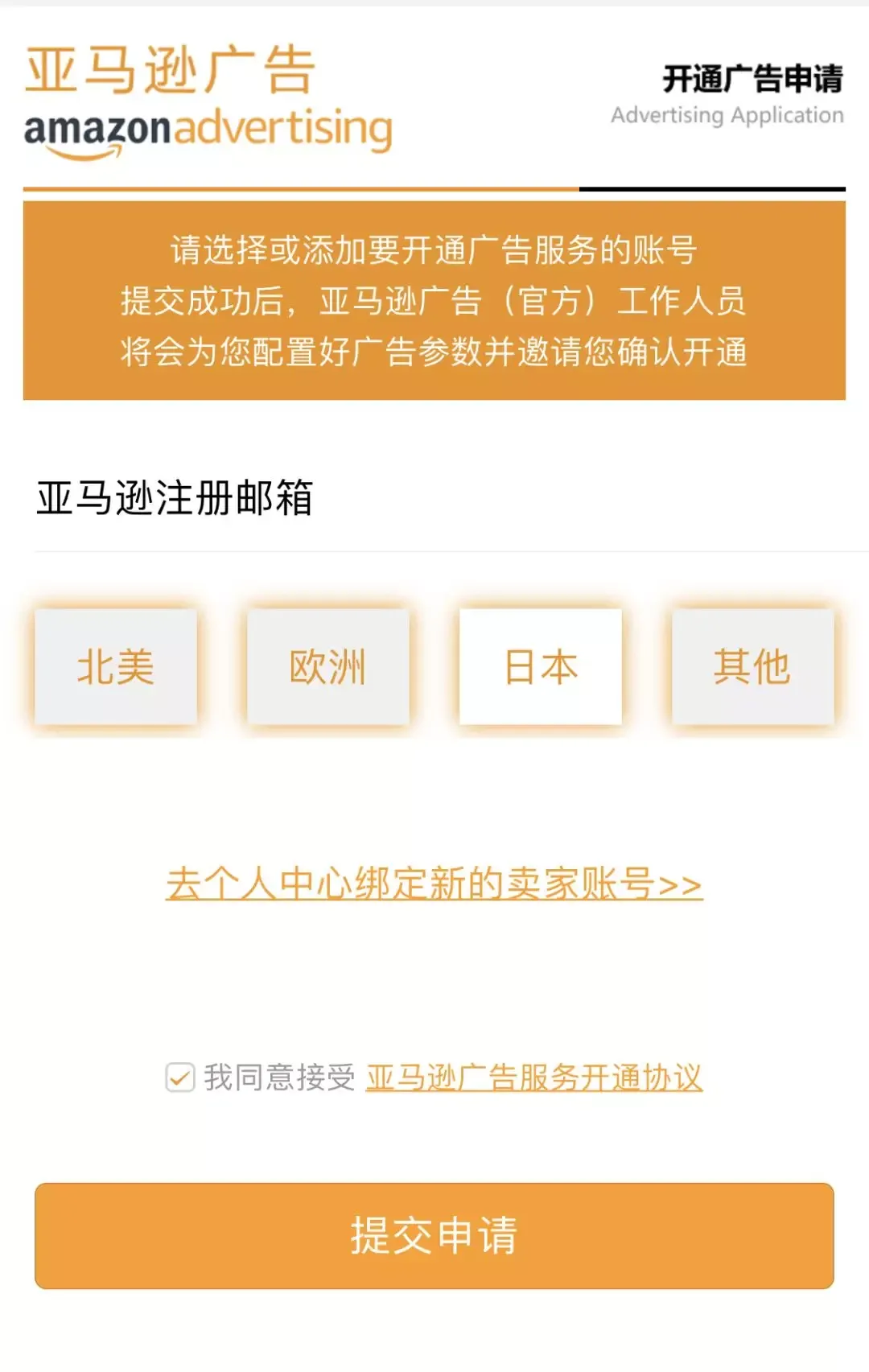Open 亚马逊广告服务开通协议 link
869x1372 pixels.
(534, 1077)
